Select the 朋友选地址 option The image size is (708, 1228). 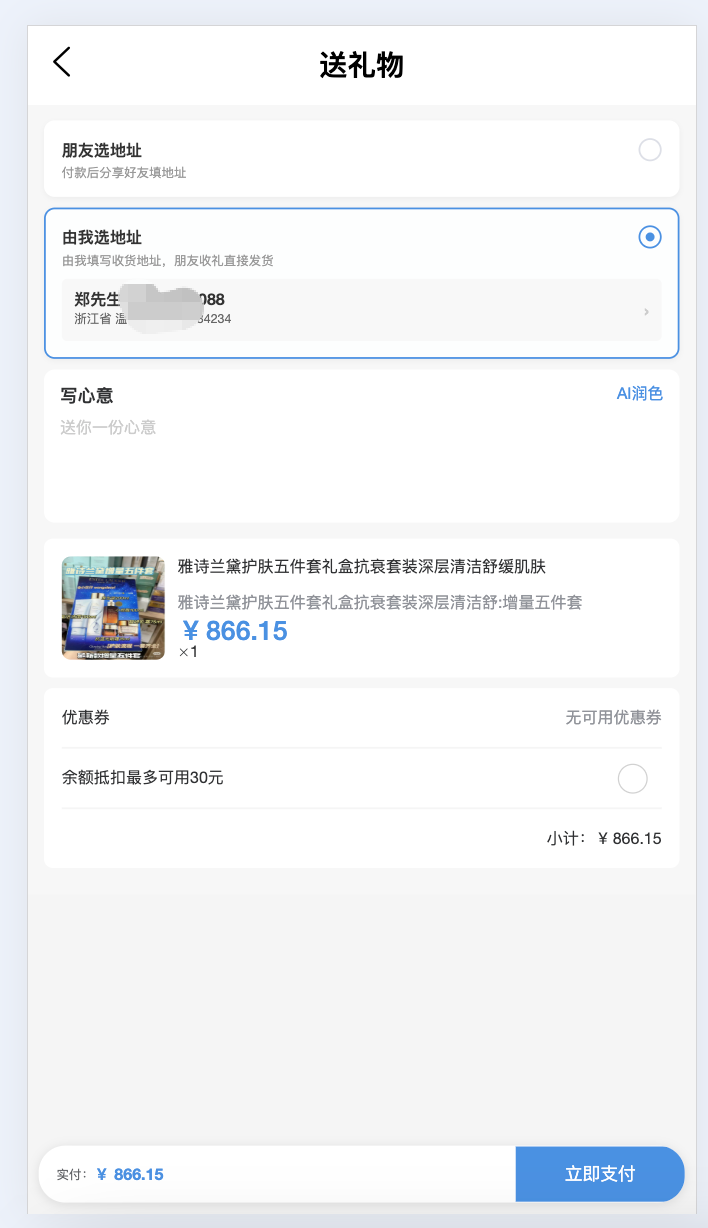click(650, 150)
